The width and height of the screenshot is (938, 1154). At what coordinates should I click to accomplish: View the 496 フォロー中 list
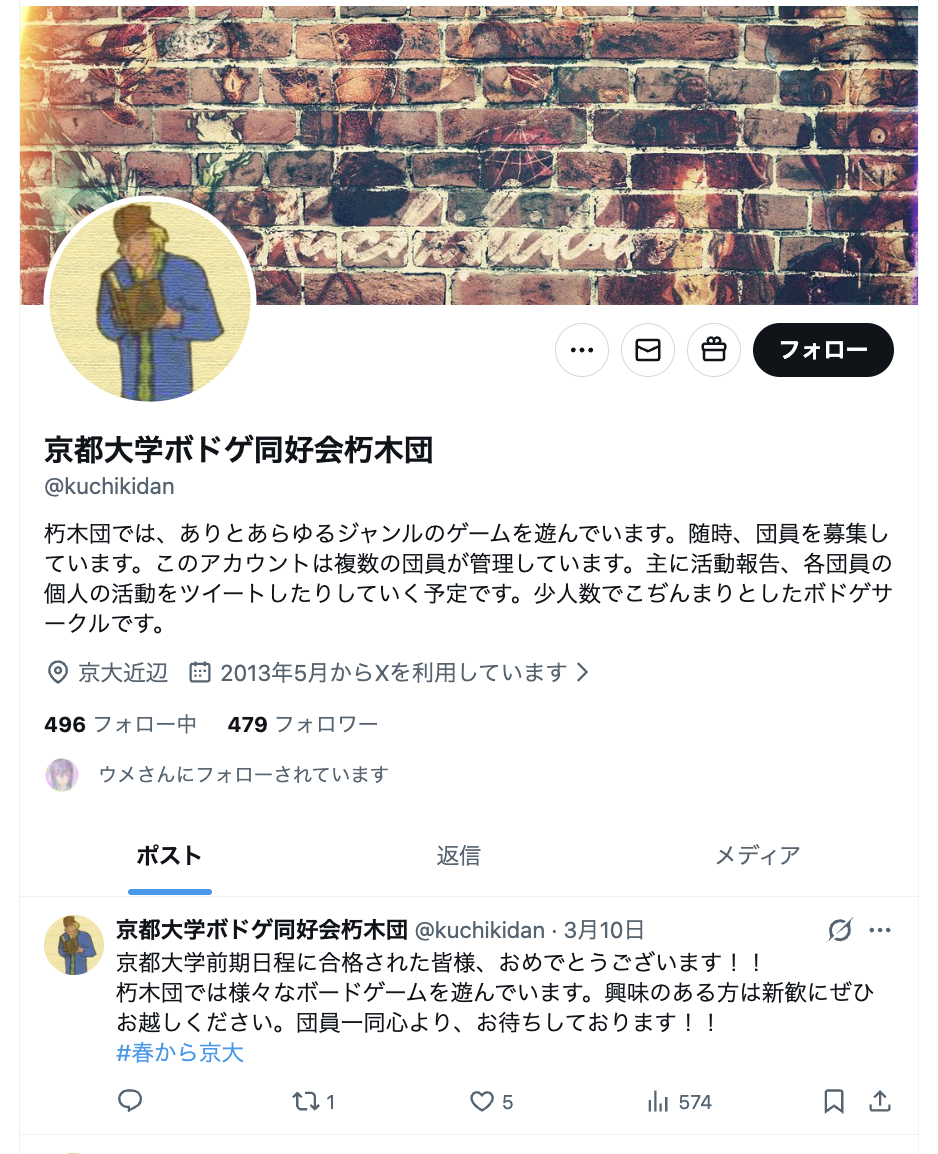(120, 724)
